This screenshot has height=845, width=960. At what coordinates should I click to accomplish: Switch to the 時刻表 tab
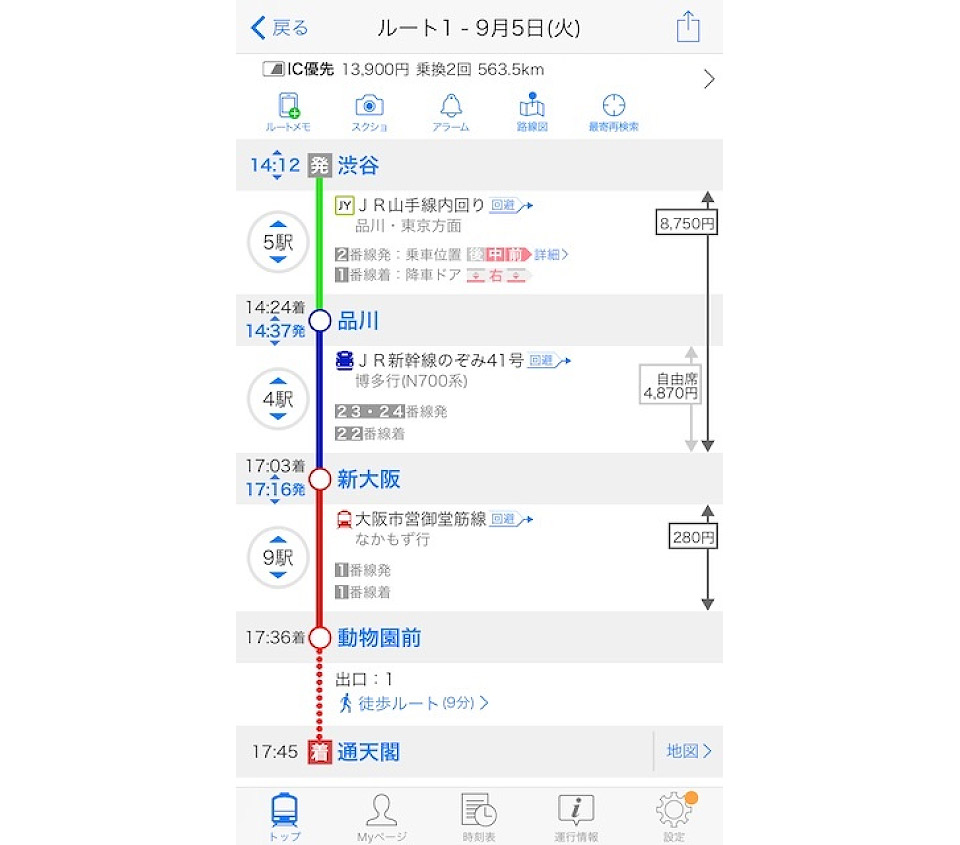coord(478,816)
